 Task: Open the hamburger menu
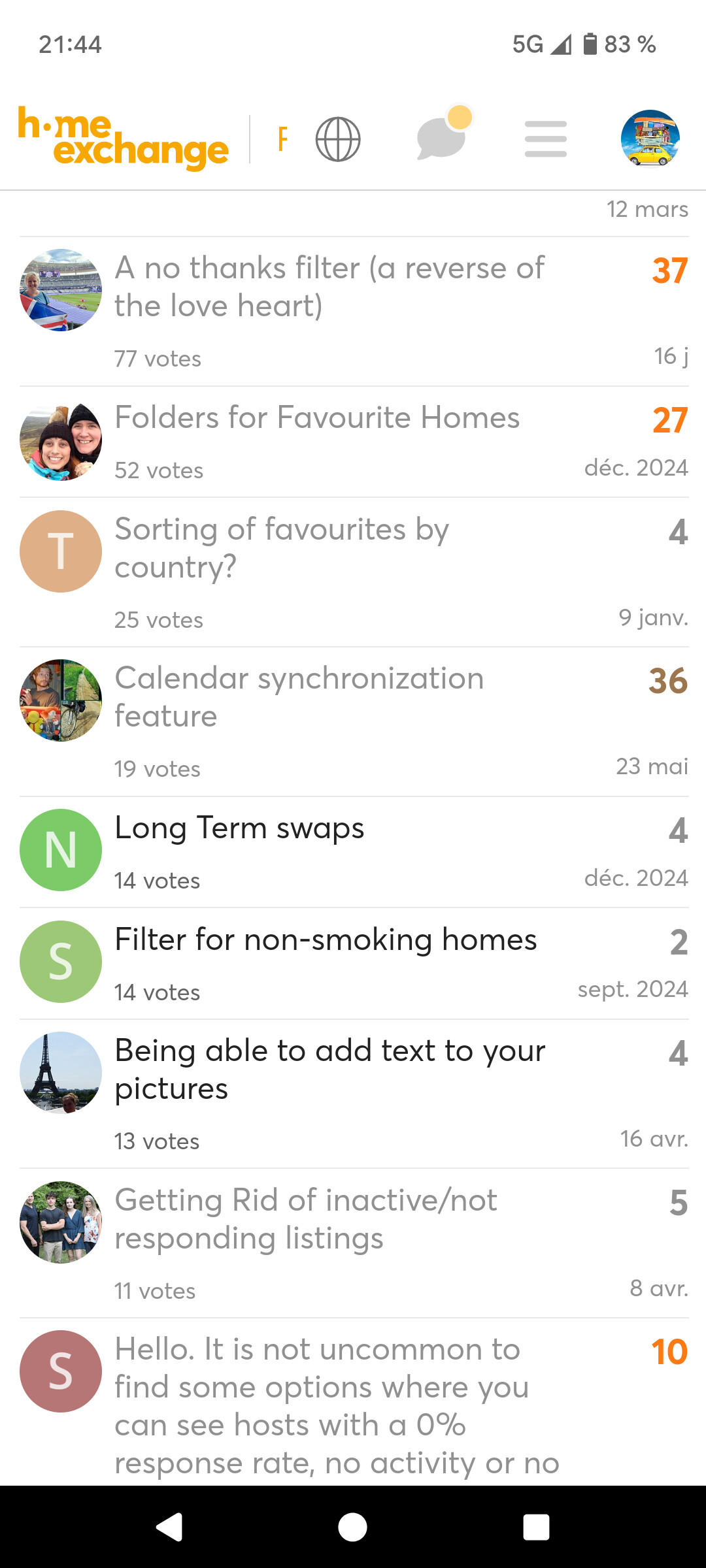[545, 139]
